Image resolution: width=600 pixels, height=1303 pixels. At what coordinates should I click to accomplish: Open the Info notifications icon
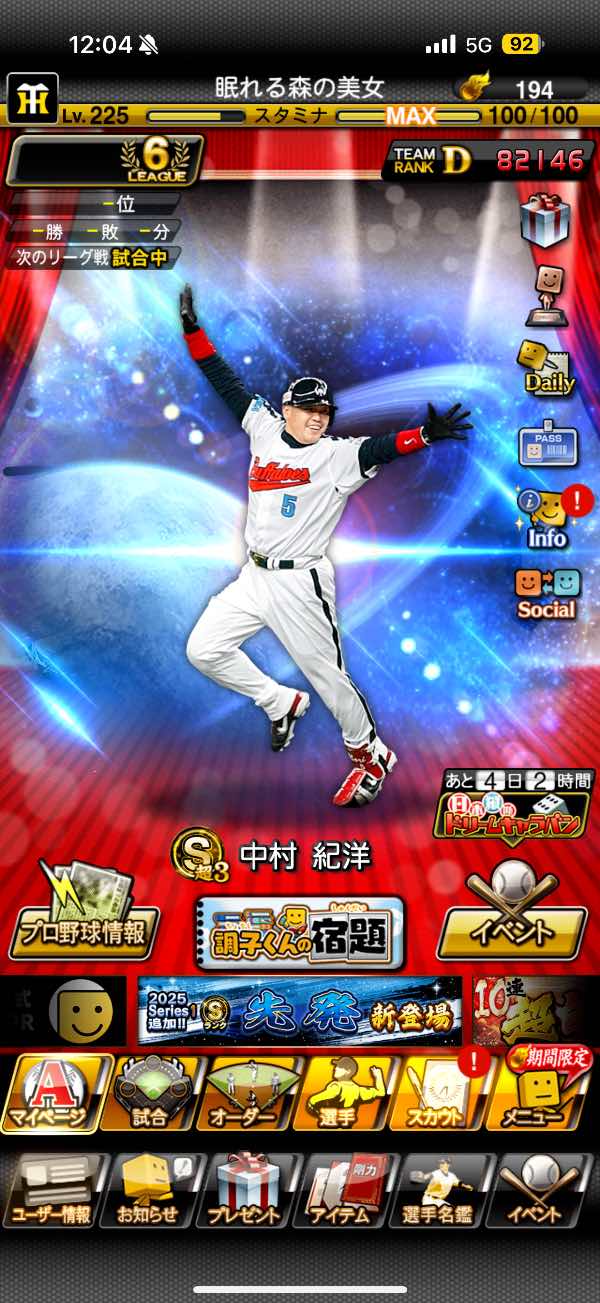547,520
